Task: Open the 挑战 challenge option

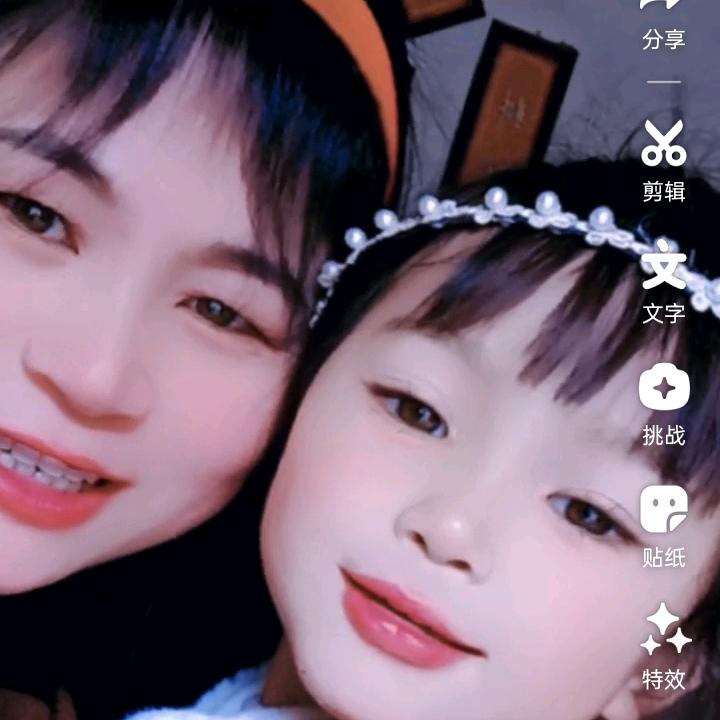Action: [x=663, y=404]
